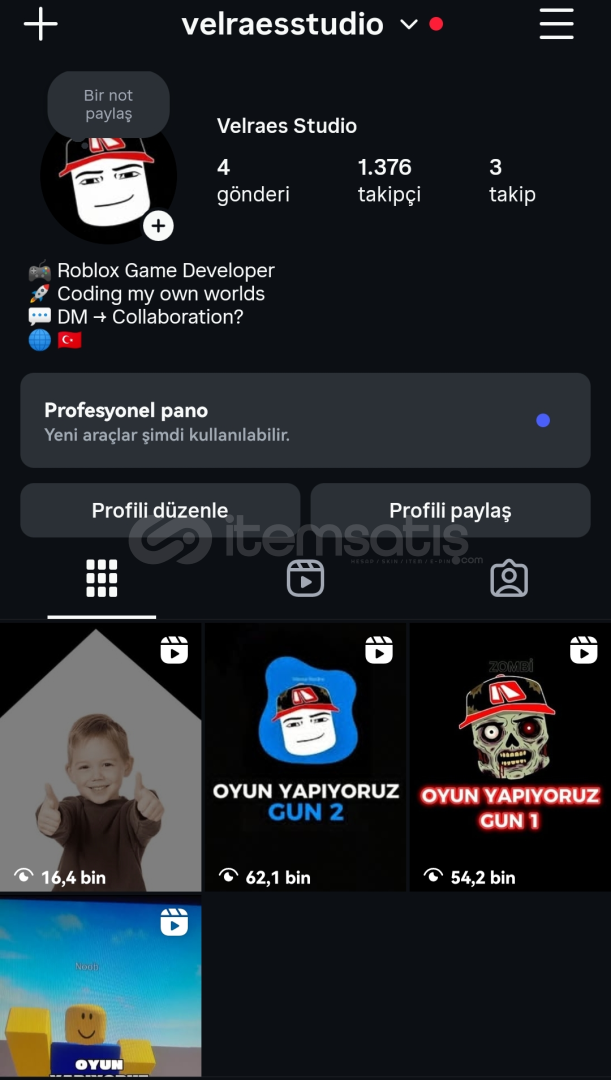This screenshot has width=611, height=1080.
Task: Switch to the Reels tab
Action: [305, 579]
